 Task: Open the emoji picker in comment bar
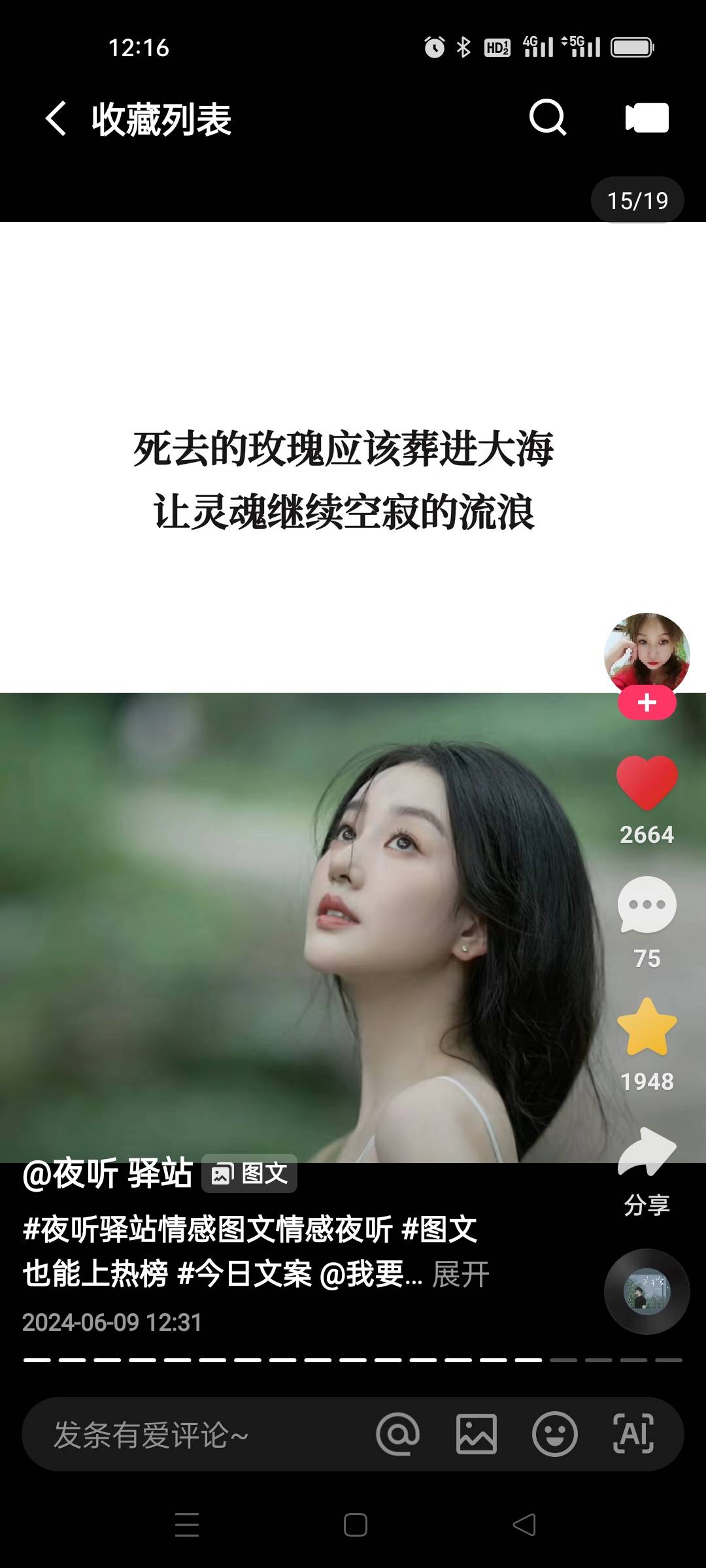(x=554, y=1435)
